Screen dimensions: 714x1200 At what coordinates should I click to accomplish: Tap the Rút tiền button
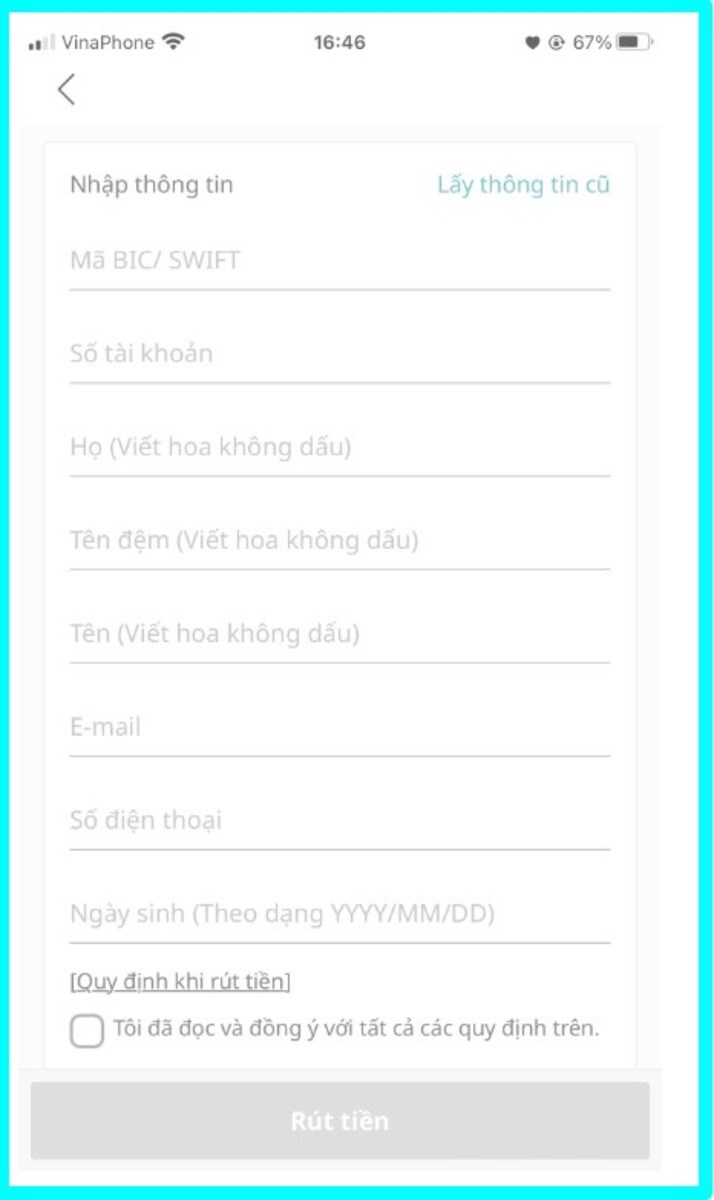click(339, 1121)
